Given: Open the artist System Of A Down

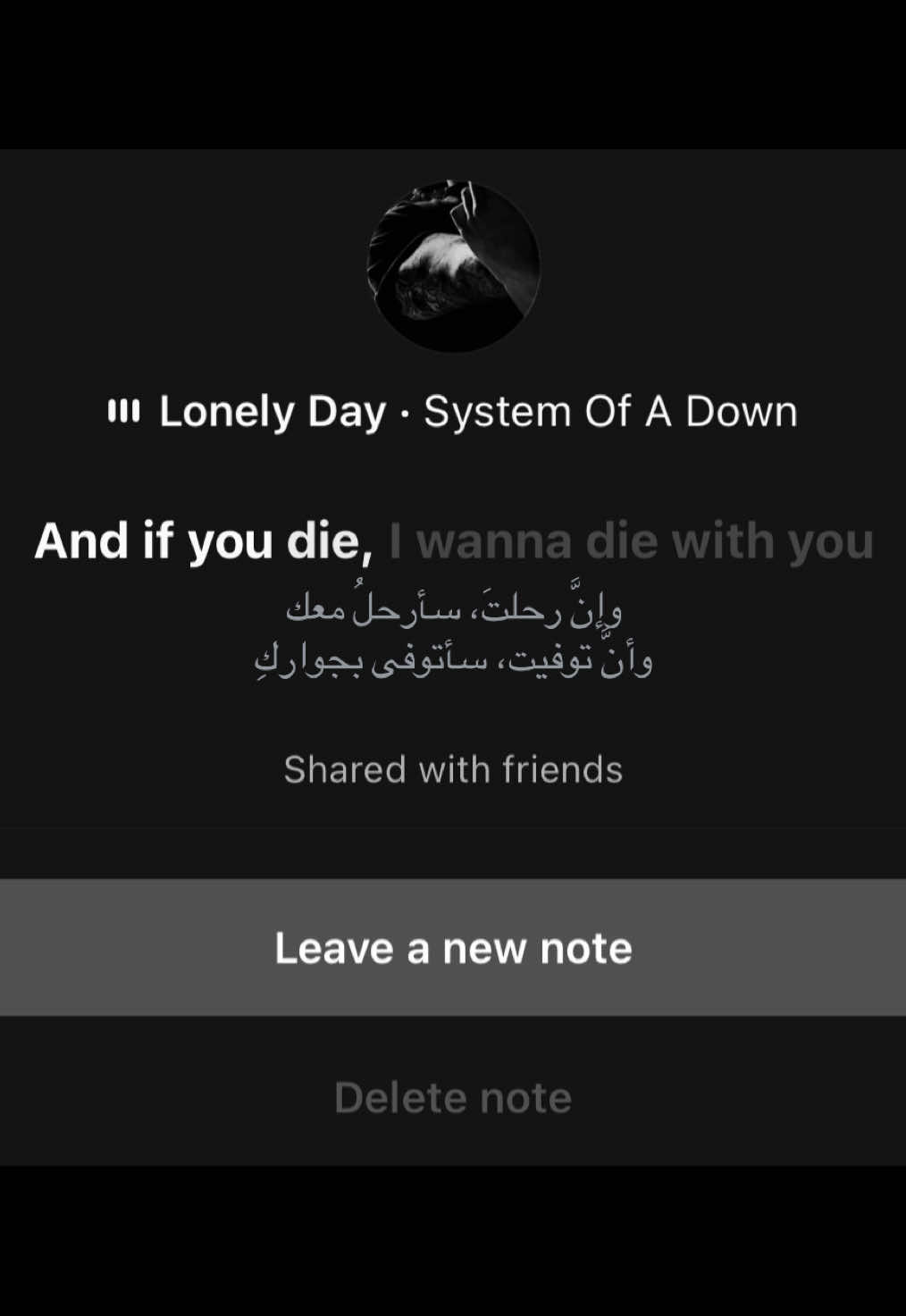Looking at the screenshot, I should coord(609,411).
